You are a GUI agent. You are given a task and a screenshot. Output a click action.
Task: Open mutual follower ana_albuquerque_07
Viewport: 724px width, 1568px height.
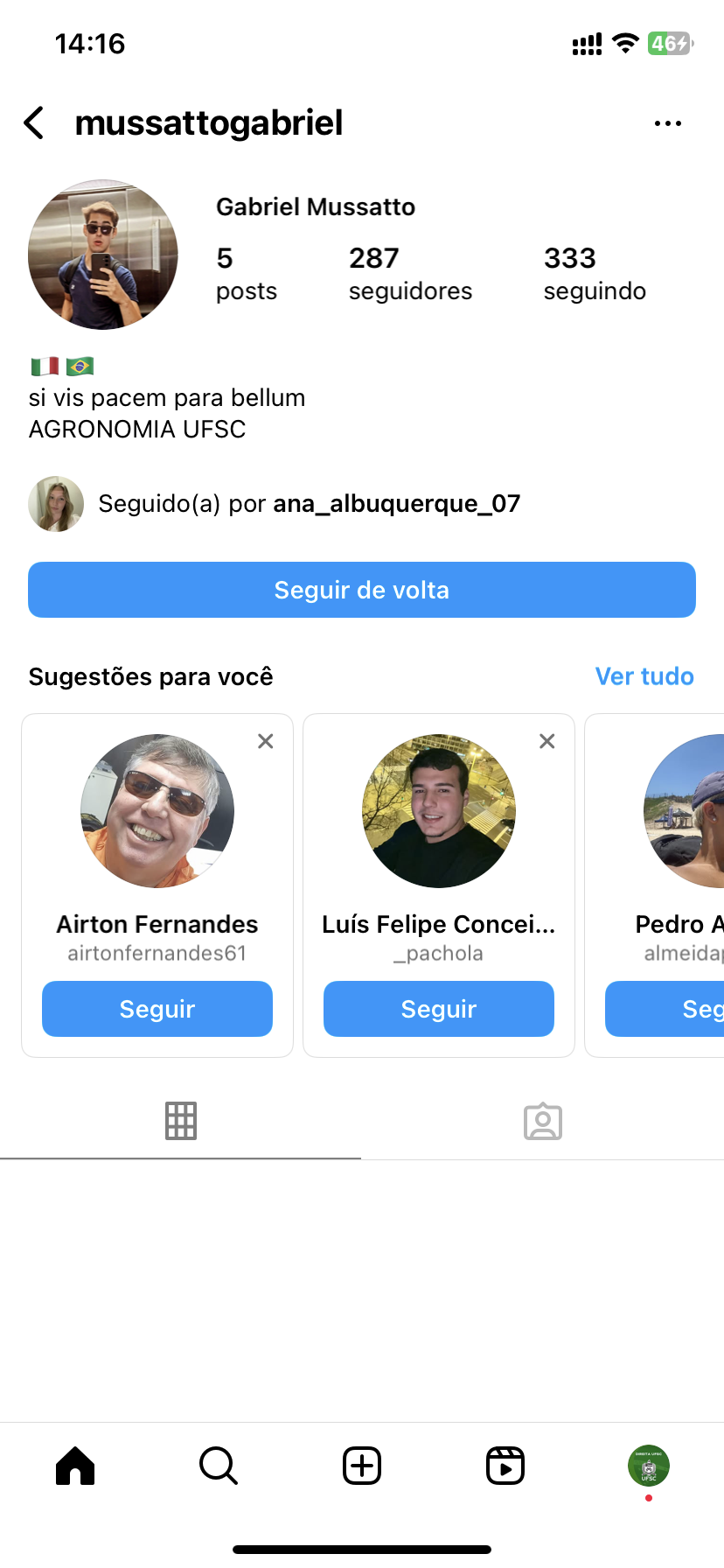click(x=396, y=504)
